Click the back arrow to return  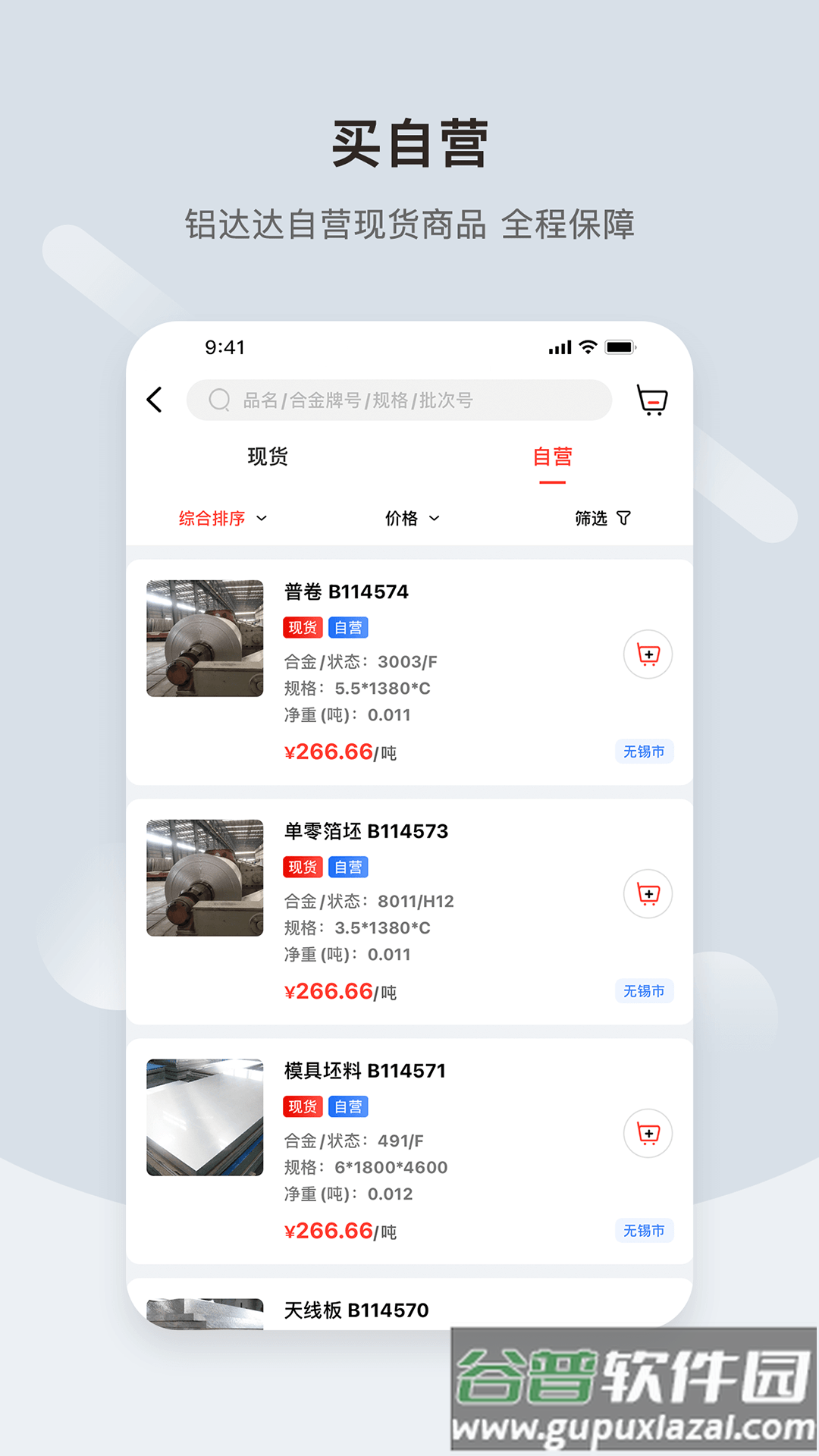155,400
